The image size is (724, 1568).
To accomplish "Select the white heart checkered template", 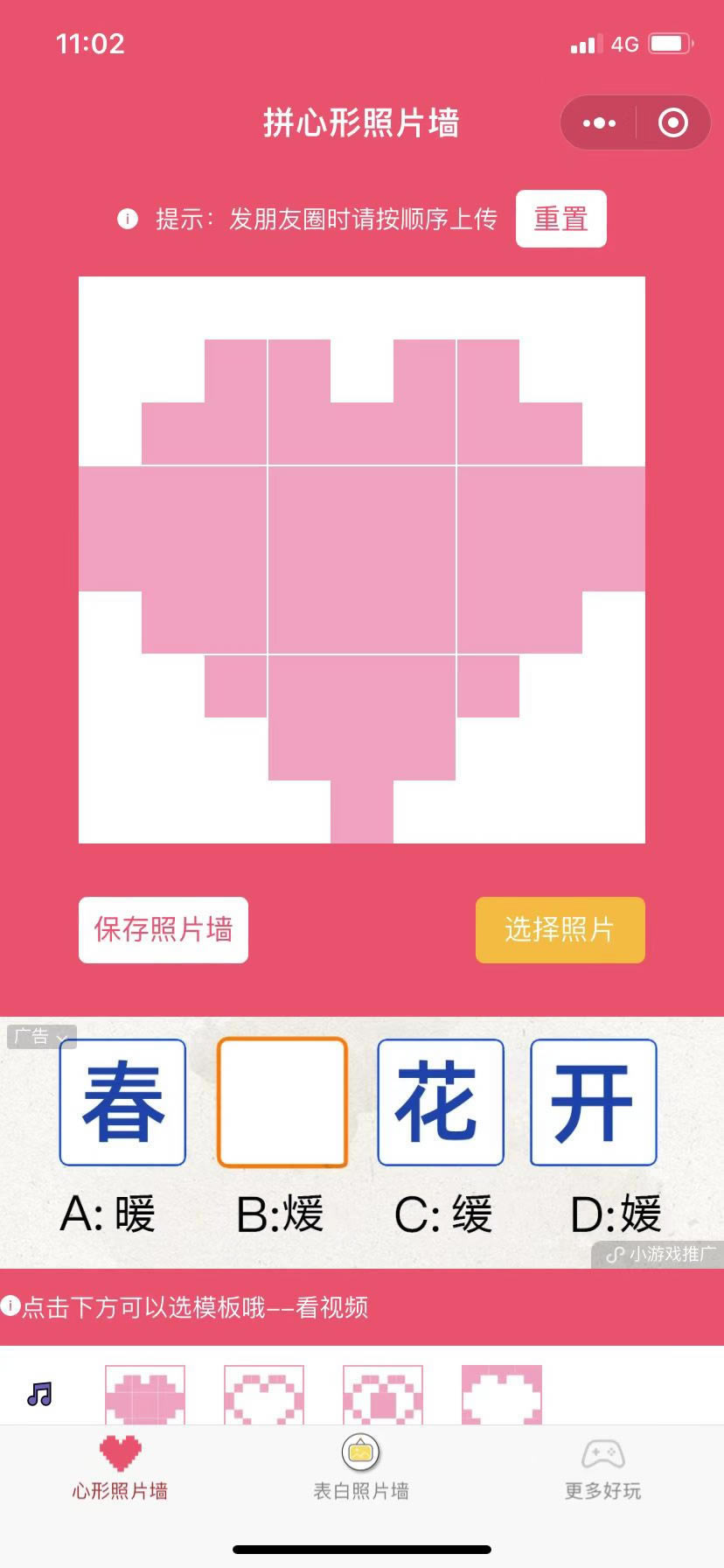I will (264, 1395).
